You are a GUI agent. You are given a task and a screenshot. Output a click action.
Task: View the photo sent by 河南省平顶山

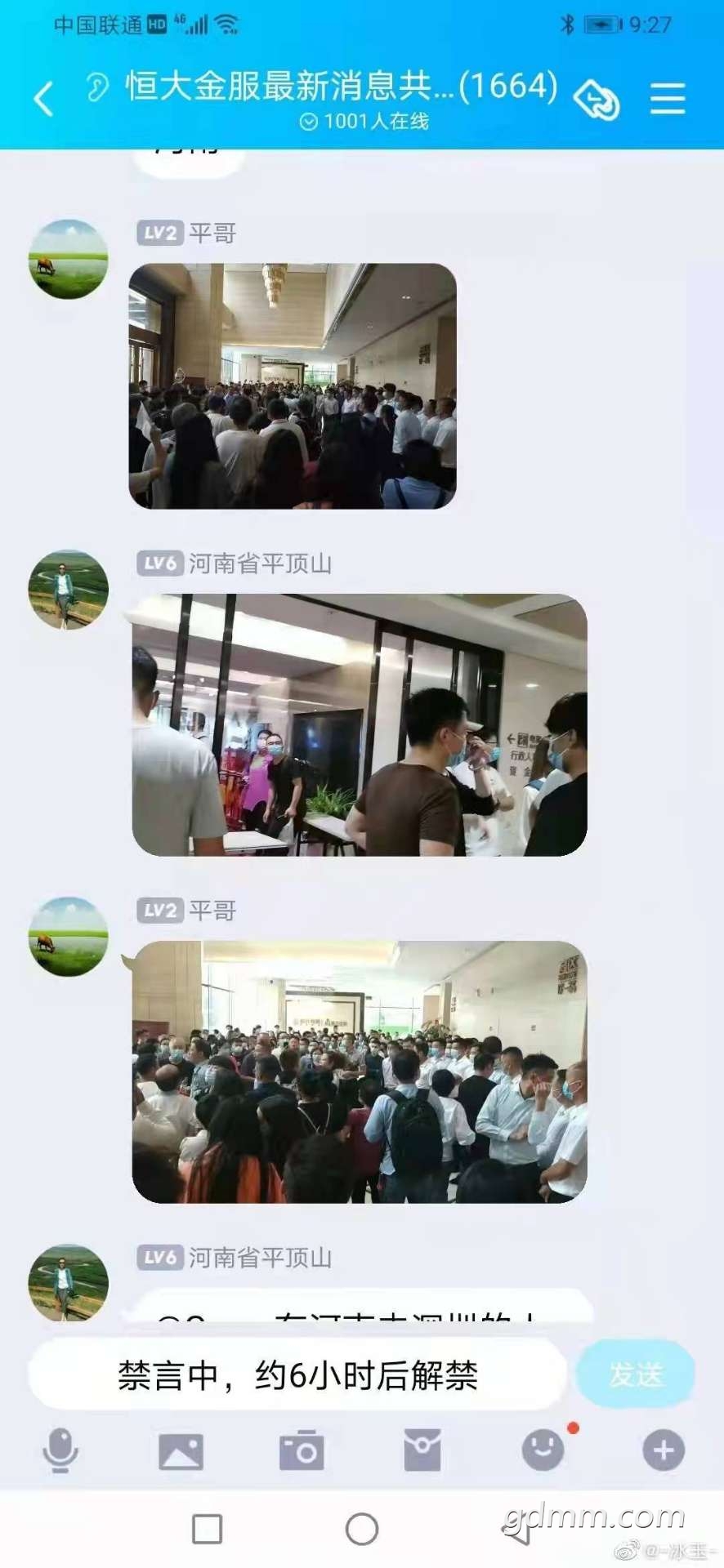tap(360, 725)
